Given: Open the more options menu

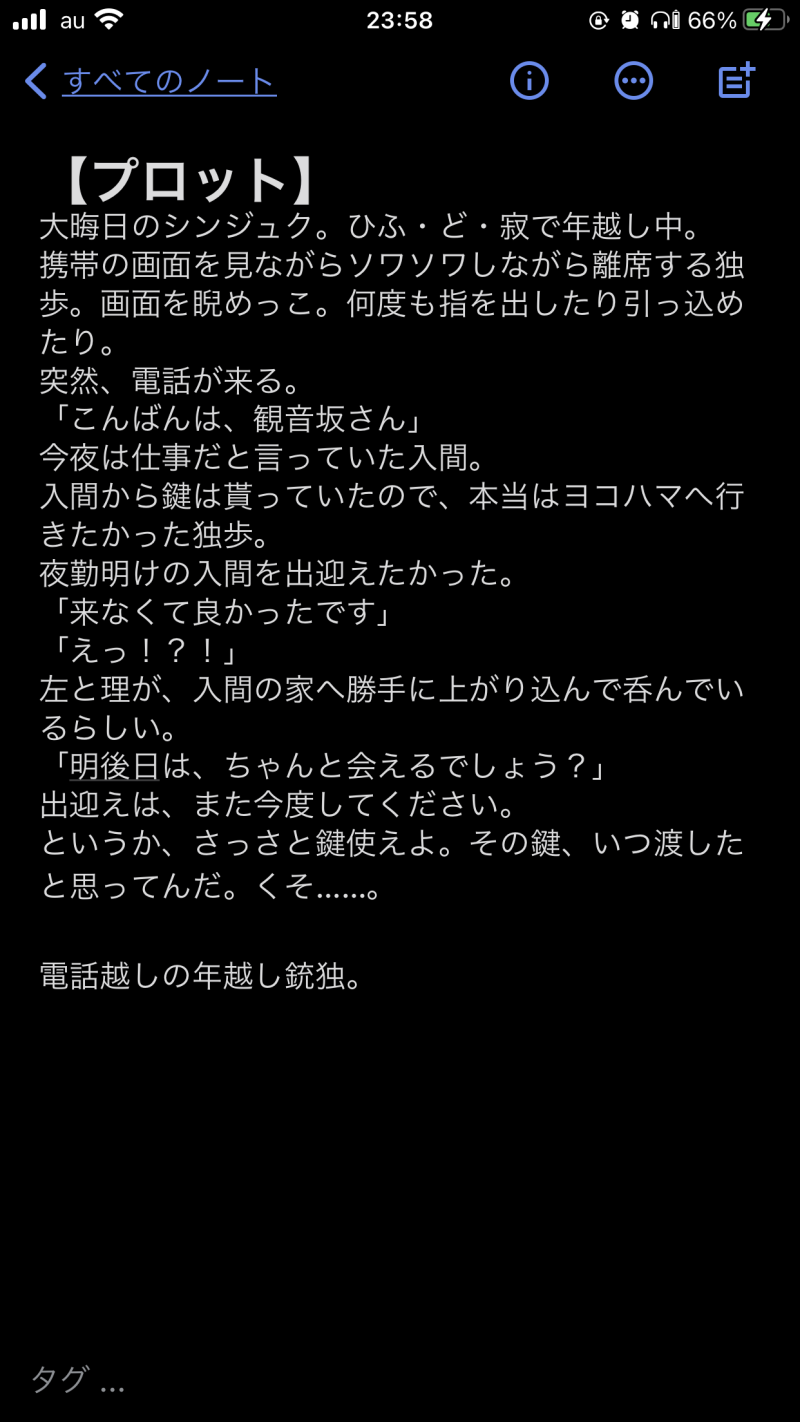Looking at the screenshot, I should pos(633,81).
